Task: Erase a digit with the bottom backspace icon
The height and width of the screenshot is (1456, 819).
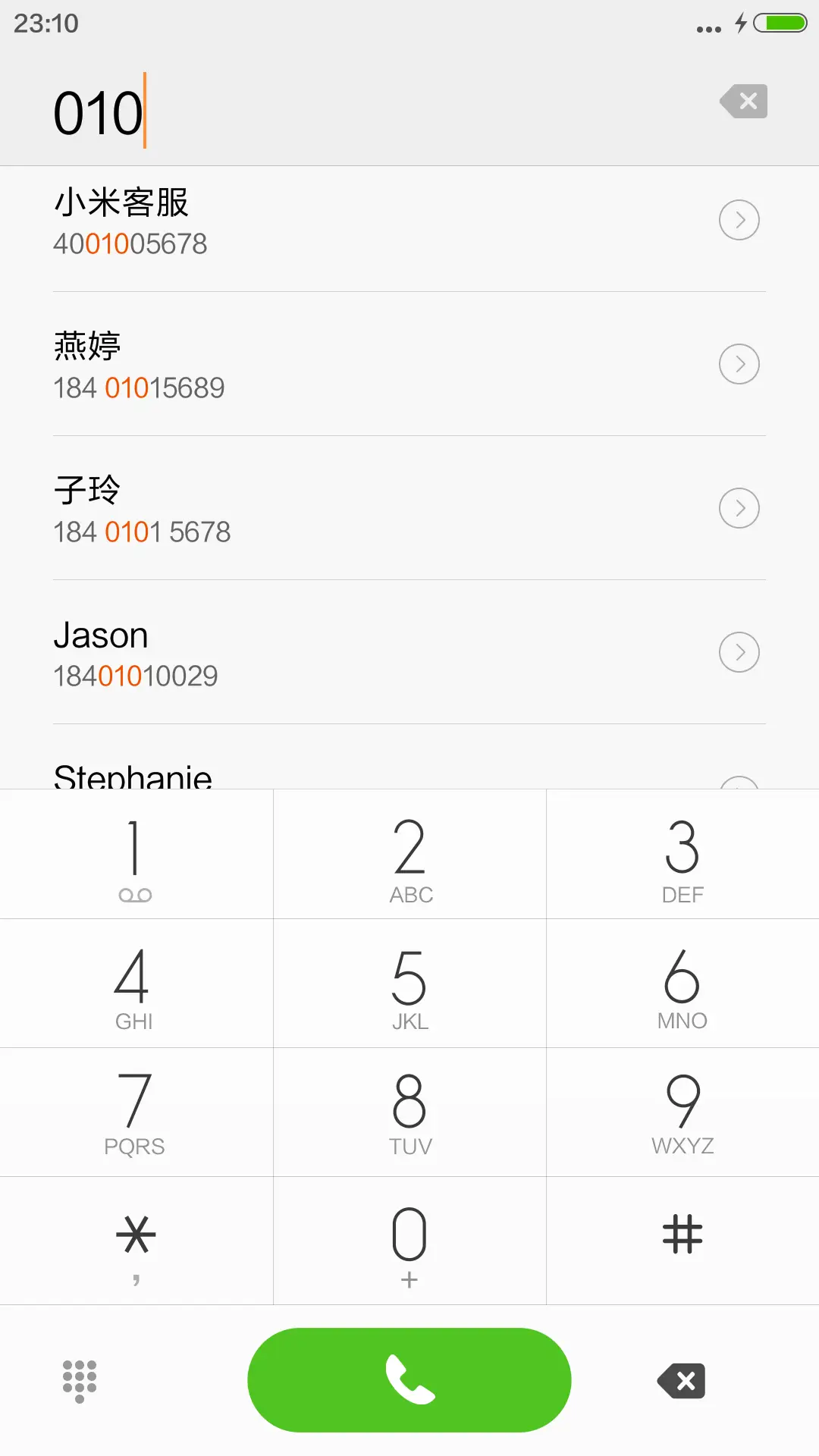Action: [682, 1381]
